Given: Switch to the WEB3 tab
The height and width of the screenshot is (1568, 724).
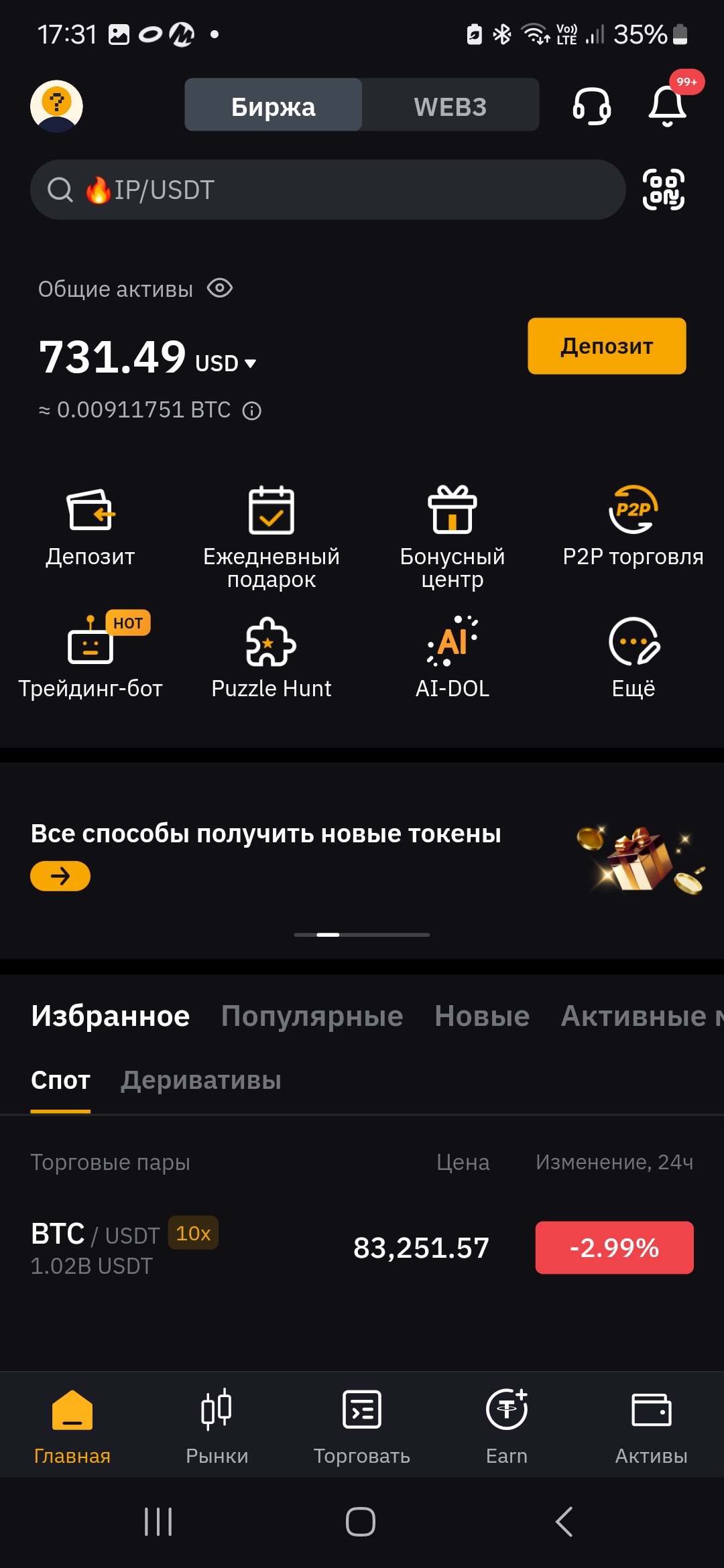Looking at the screenshot, I should point(450,107).
